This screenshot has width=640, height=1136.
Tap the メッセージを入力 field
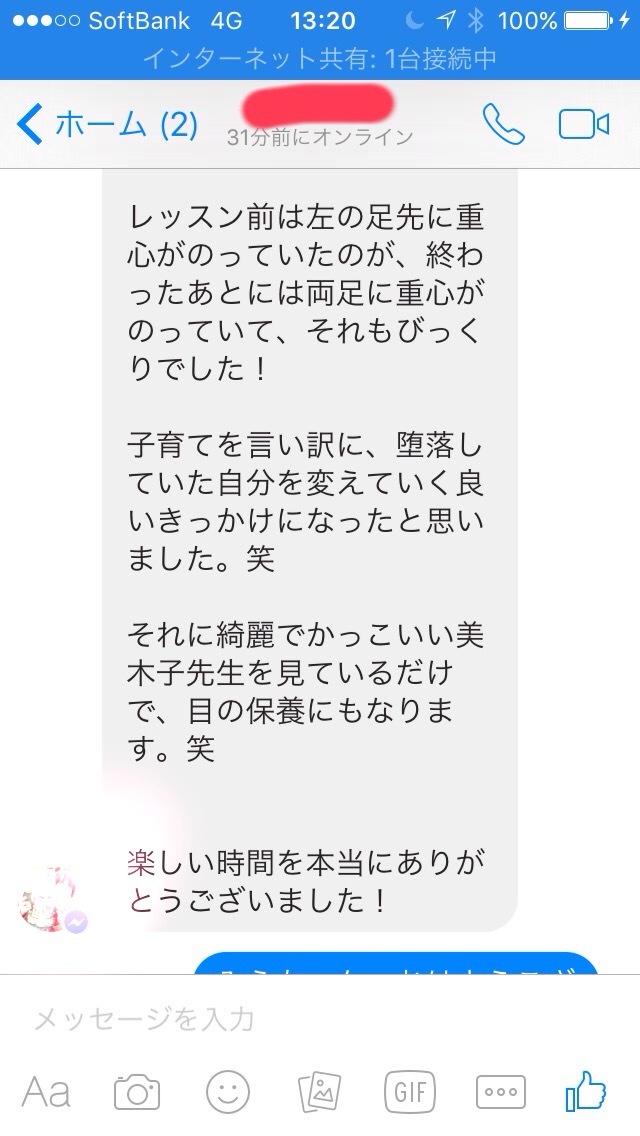click(x=300, y=1019)
